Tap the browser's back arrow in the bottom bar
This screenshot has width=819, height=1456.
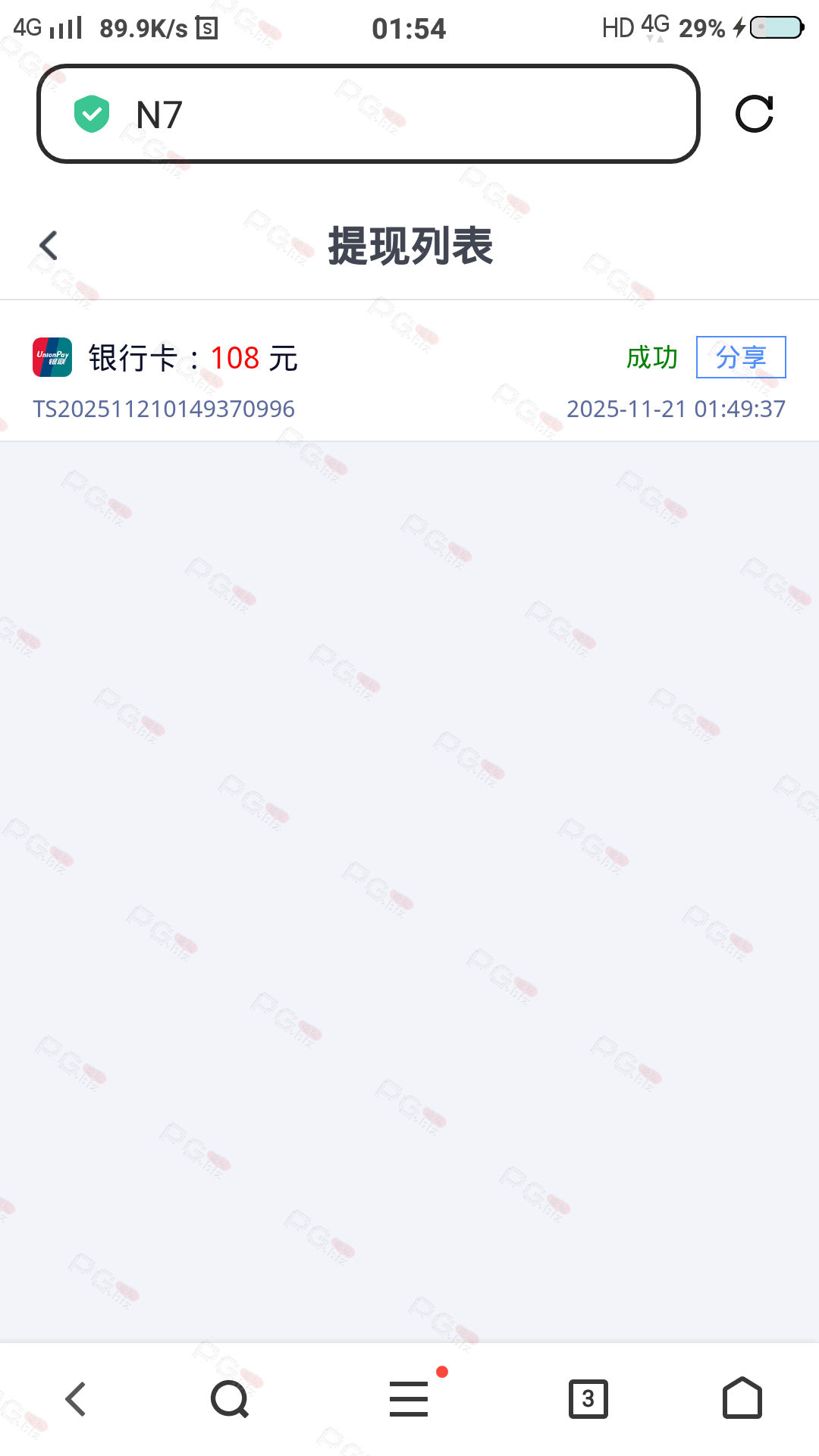[76, 1398]
